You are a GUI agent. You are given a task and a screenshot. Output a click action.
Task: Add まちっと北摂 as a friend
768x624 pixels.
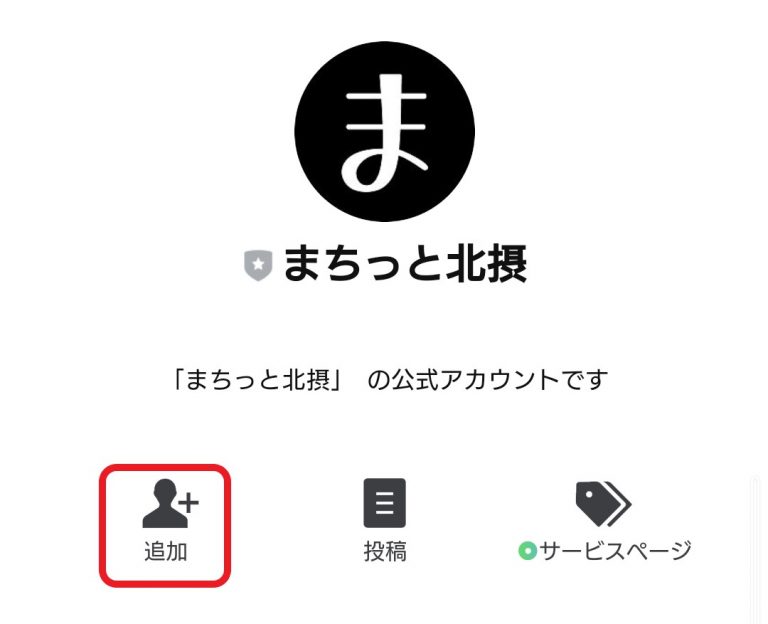coord(165,523)
